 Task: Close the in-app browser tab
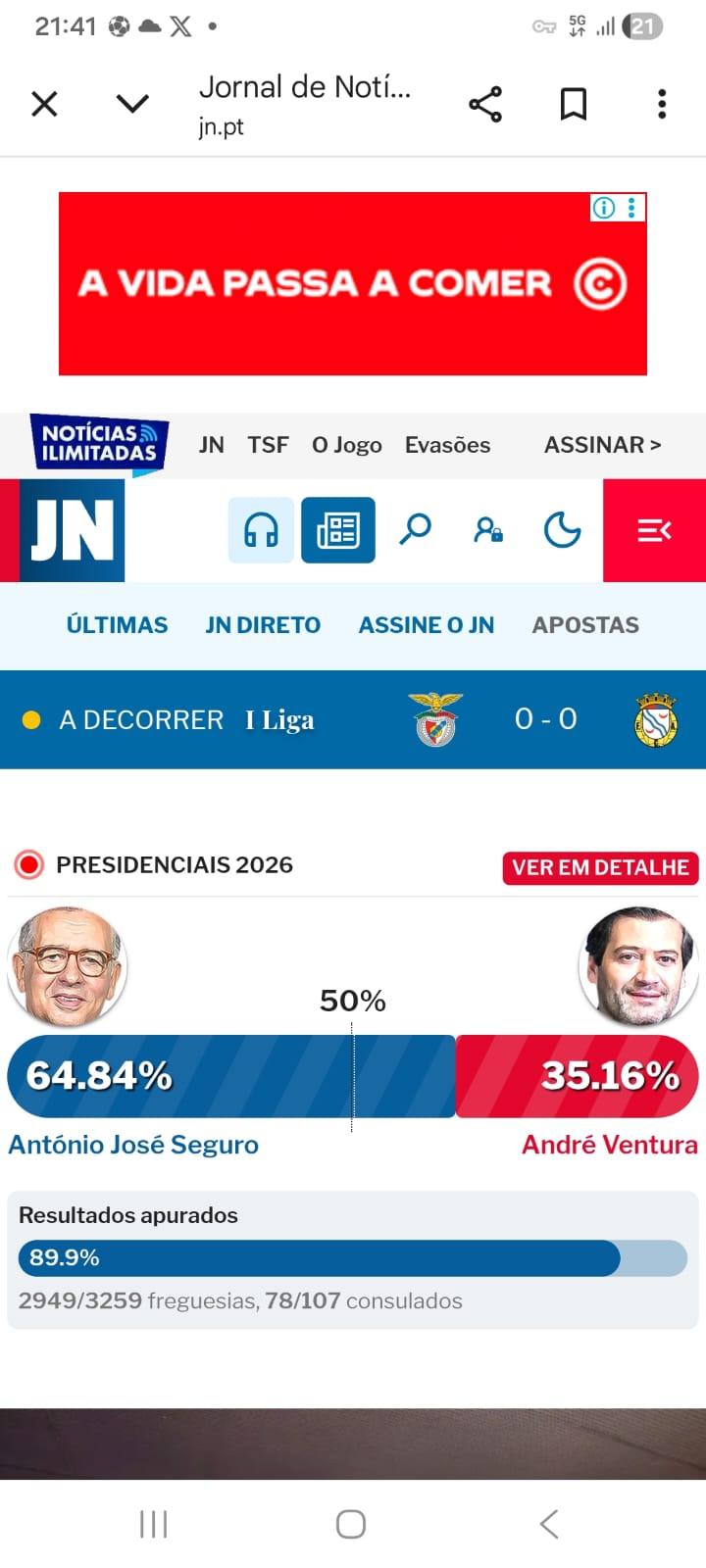44,104
